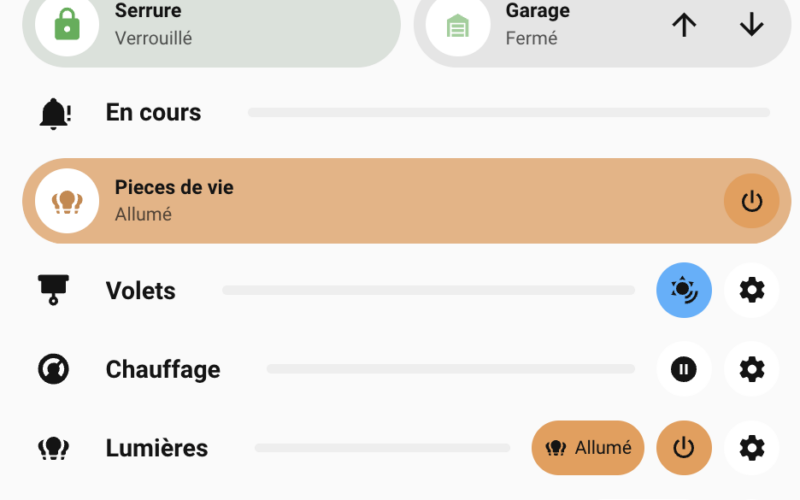Image resolution: width=800 pixels, height=500 pixels.
Task: Toggle power for Lumières
Action: pos(684,448)
